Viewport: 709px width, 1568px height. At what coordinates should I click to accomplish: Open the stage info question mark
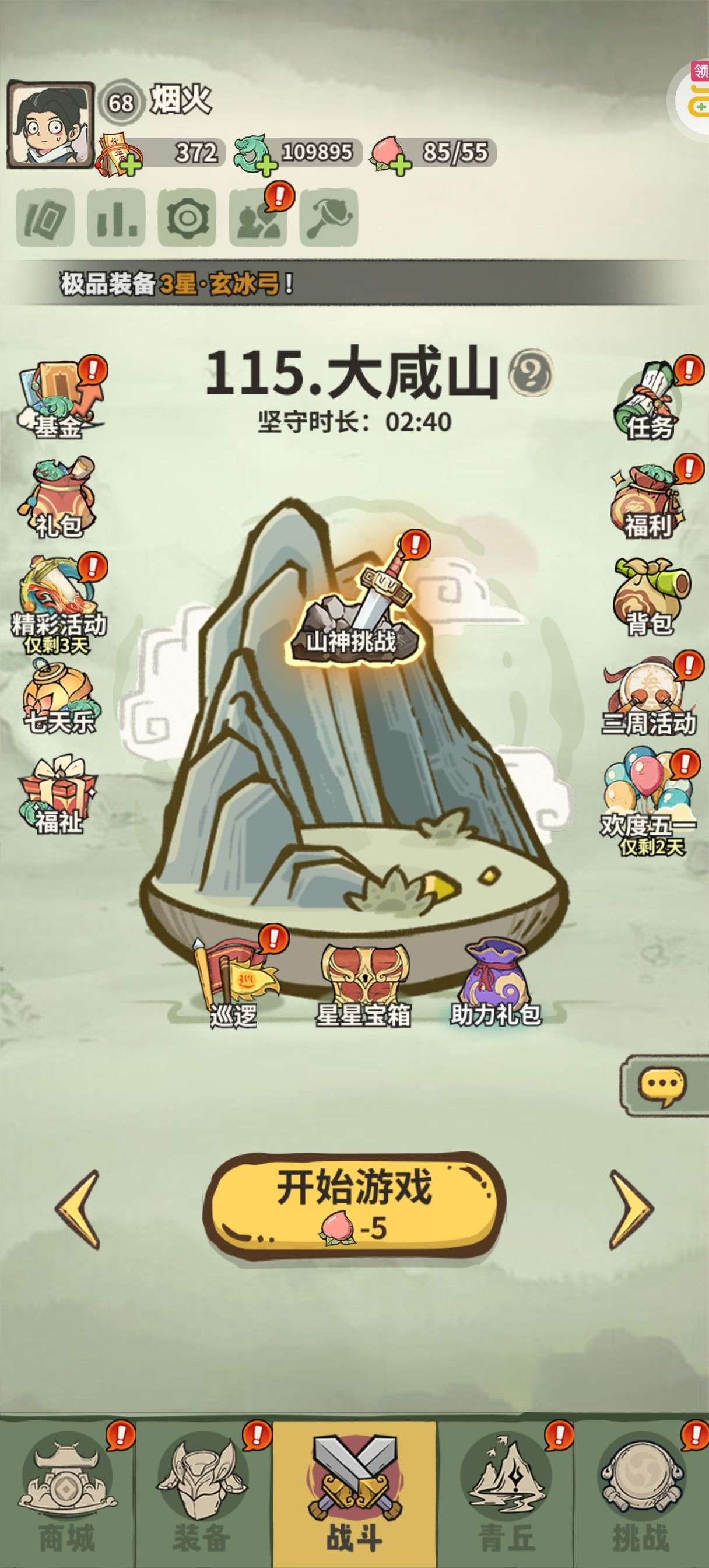point(530,373)
